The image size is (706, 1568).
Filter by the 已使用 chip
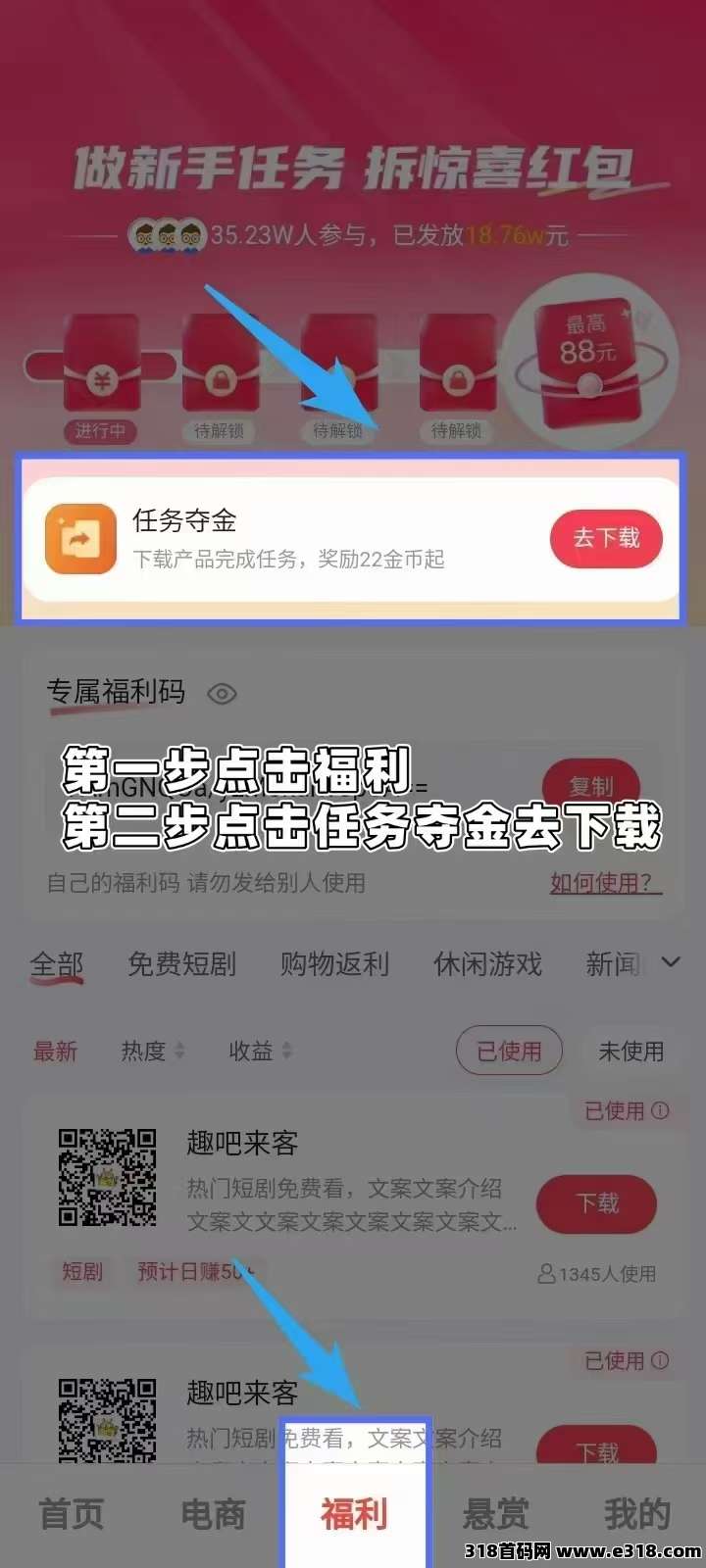point(509,1052)
